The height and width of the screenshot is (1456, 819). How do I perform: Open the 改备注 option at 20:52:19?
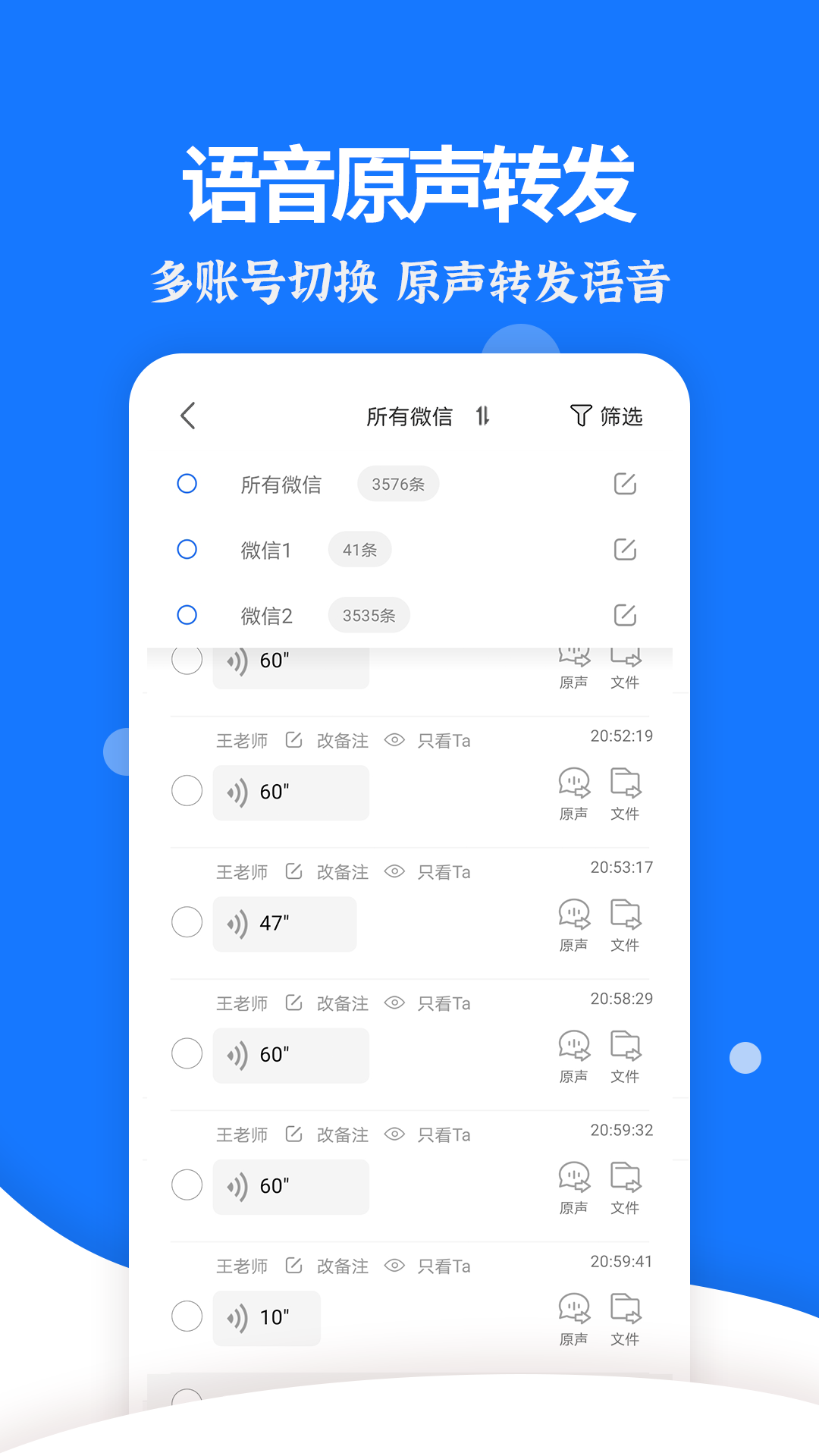pyautogui.click(x=341, y=741)
